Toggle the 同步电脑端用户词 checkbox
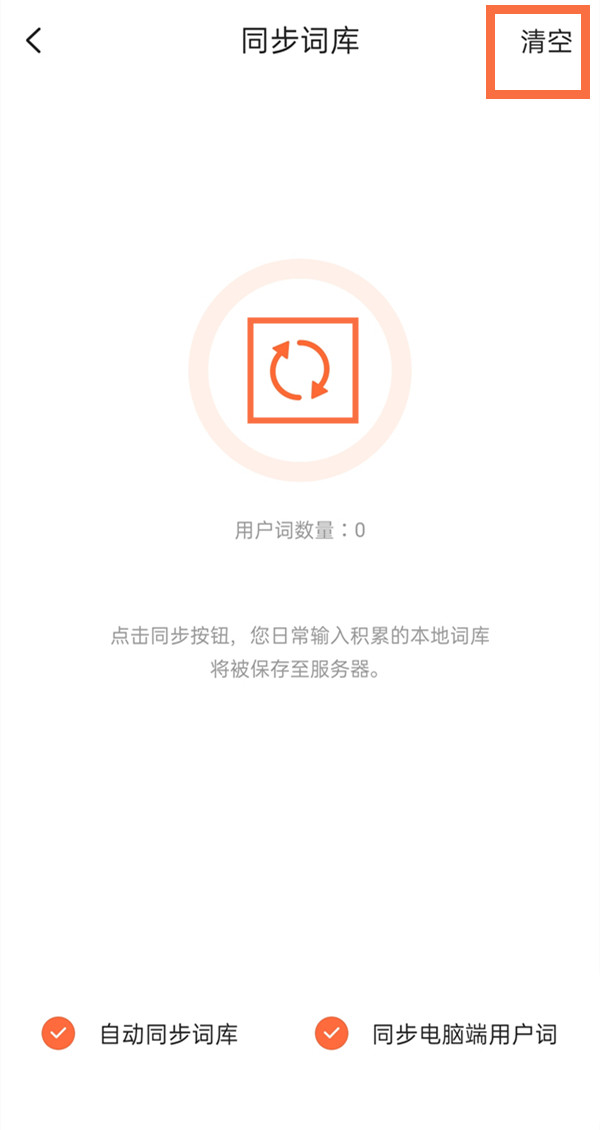Viewport: 600px width, 1130px height. click(x=331, y=1034)
